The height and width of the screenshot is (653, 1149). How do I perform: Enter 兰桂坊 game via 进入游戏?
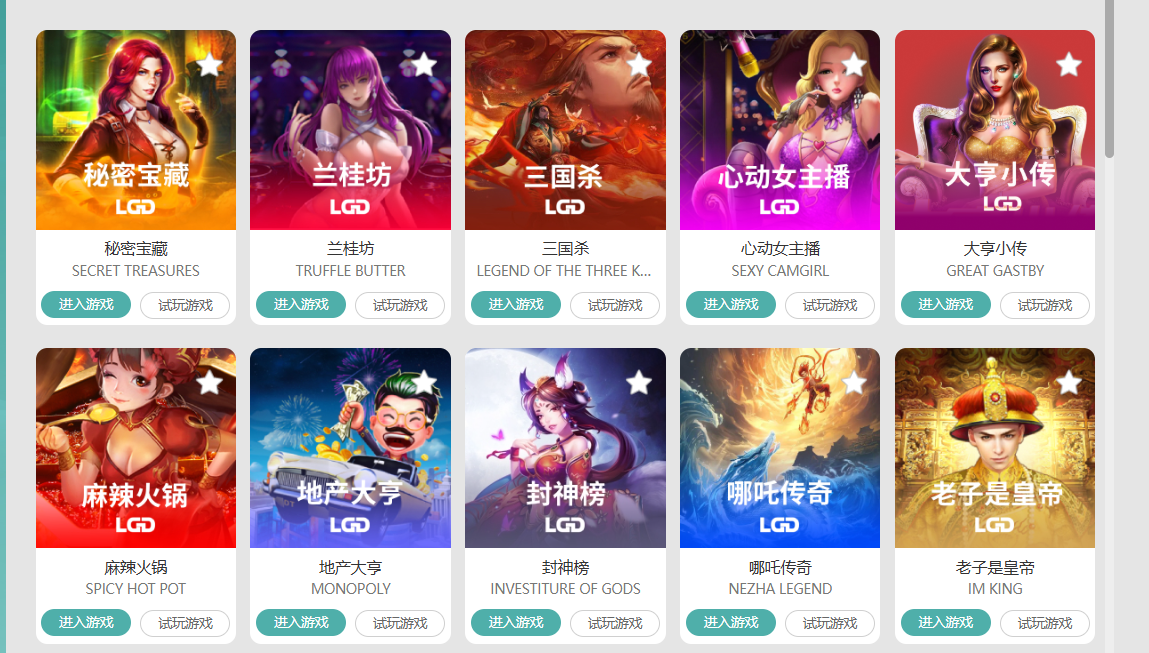point(301,305)
